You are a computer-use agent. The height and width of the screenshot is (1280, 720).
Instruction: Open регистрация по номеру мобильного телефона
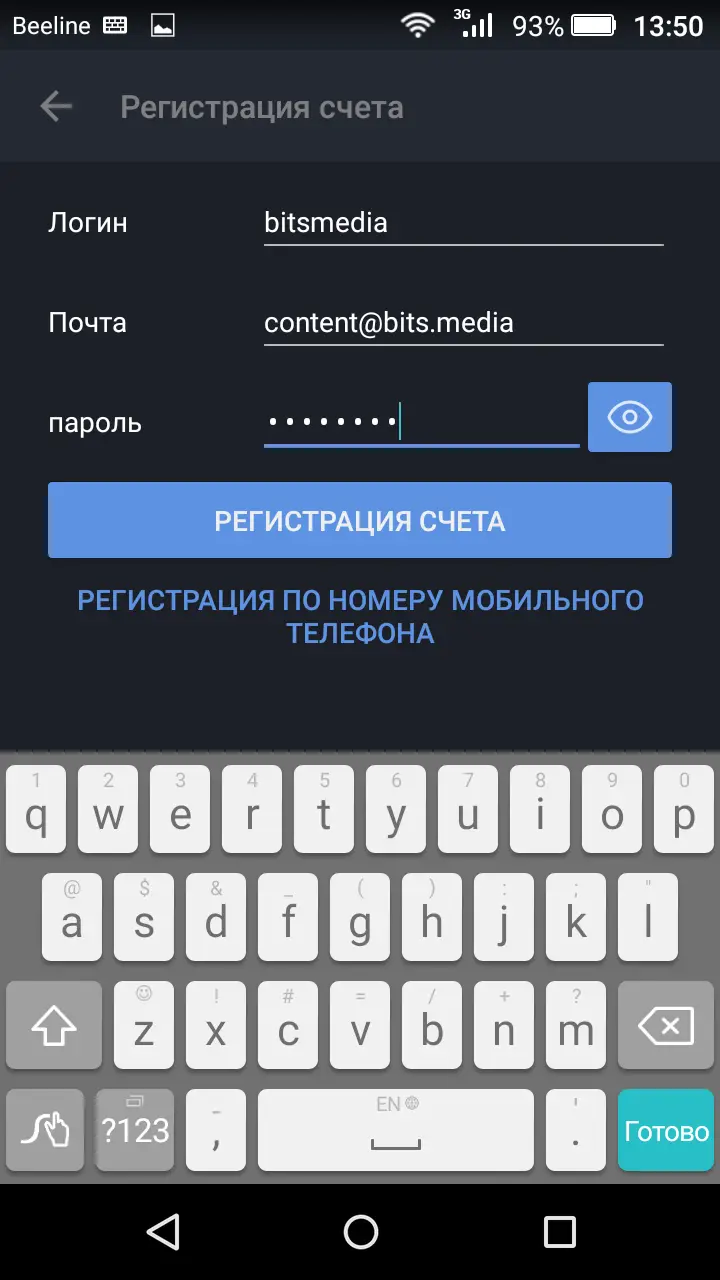360,617
